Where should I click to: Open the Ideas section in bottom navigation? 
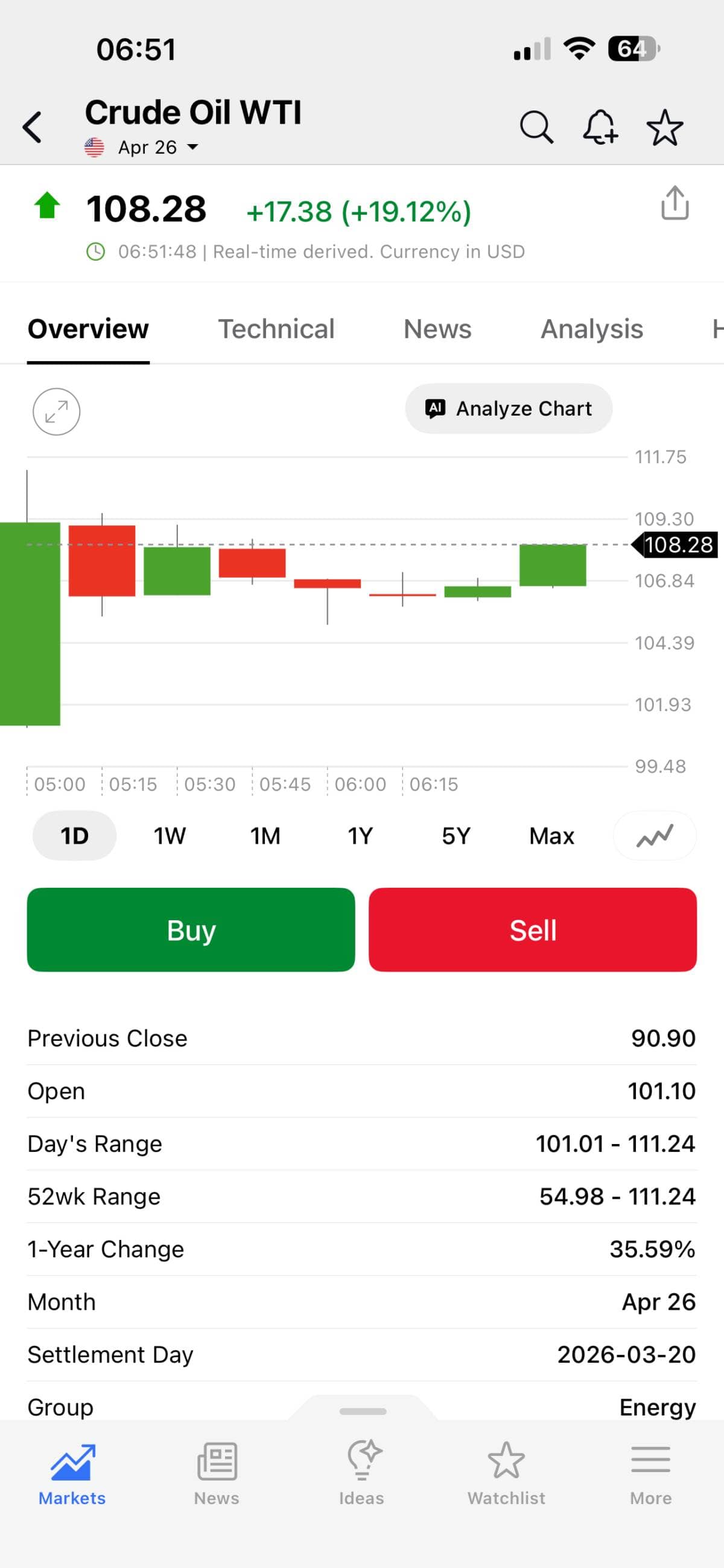point(361,1479)
